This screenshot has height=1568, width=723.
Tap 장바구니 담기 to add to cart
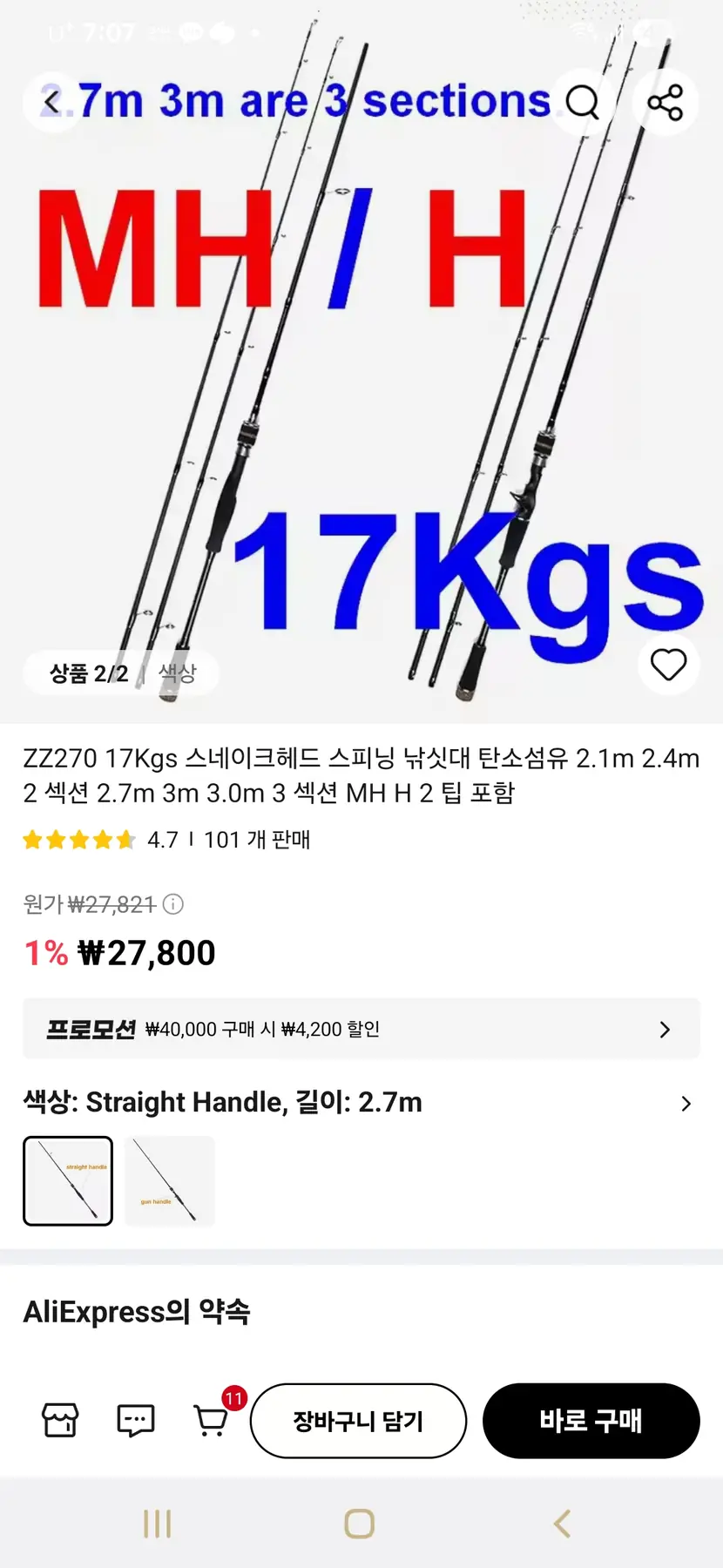coord(358,1421)
